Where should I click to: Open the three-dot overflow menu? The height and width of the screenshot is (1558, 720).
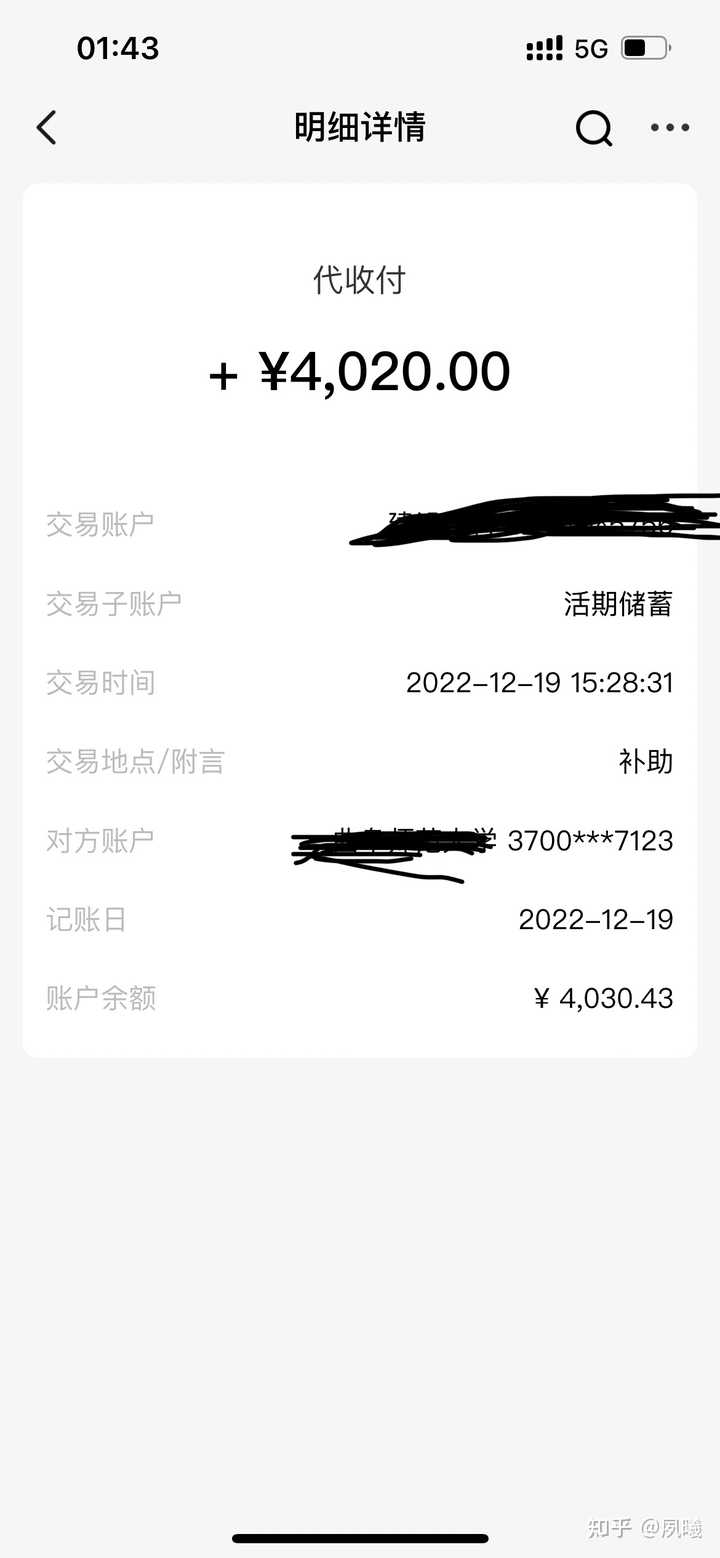point(669,128)
